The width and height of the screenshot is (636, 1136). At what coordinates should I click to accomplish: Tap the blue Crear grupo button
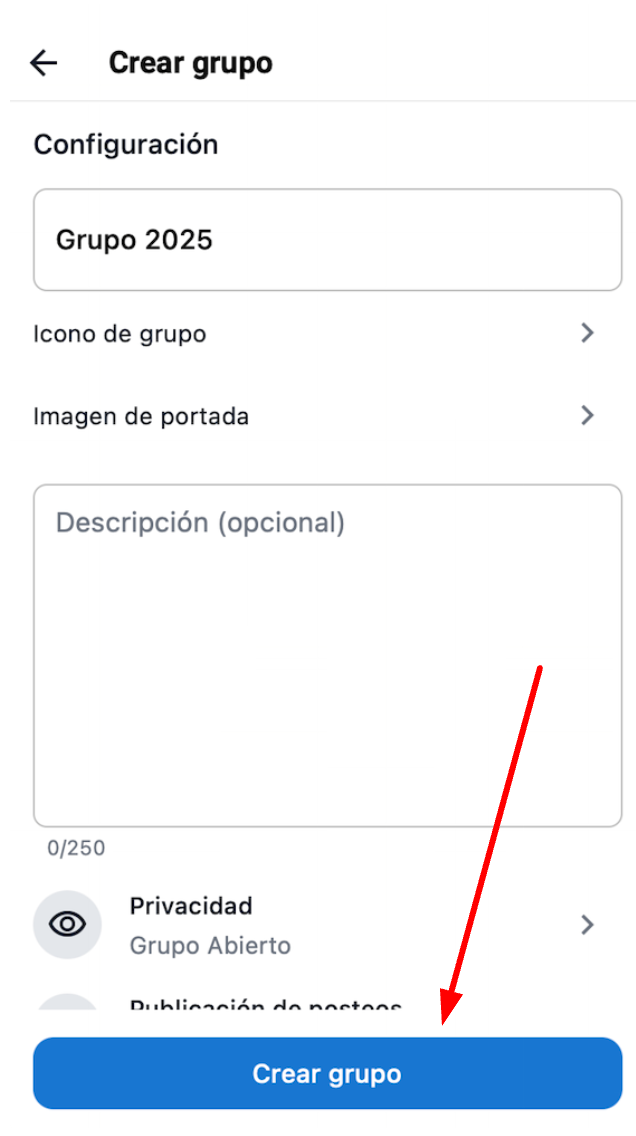click(327, 1074)
